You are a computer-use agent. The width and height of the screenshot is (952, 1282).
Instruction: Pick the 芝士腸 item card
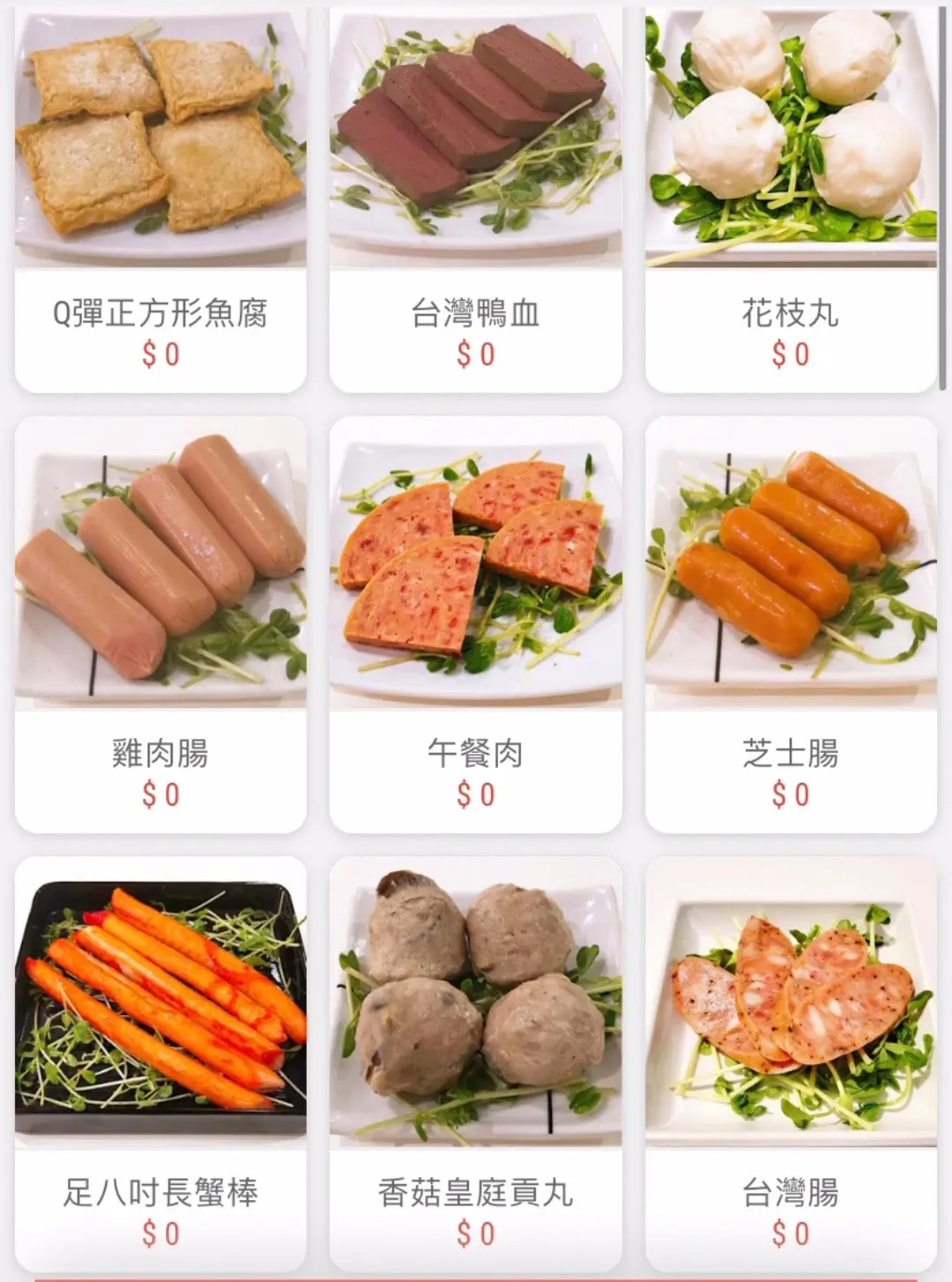tap(791, 624)
